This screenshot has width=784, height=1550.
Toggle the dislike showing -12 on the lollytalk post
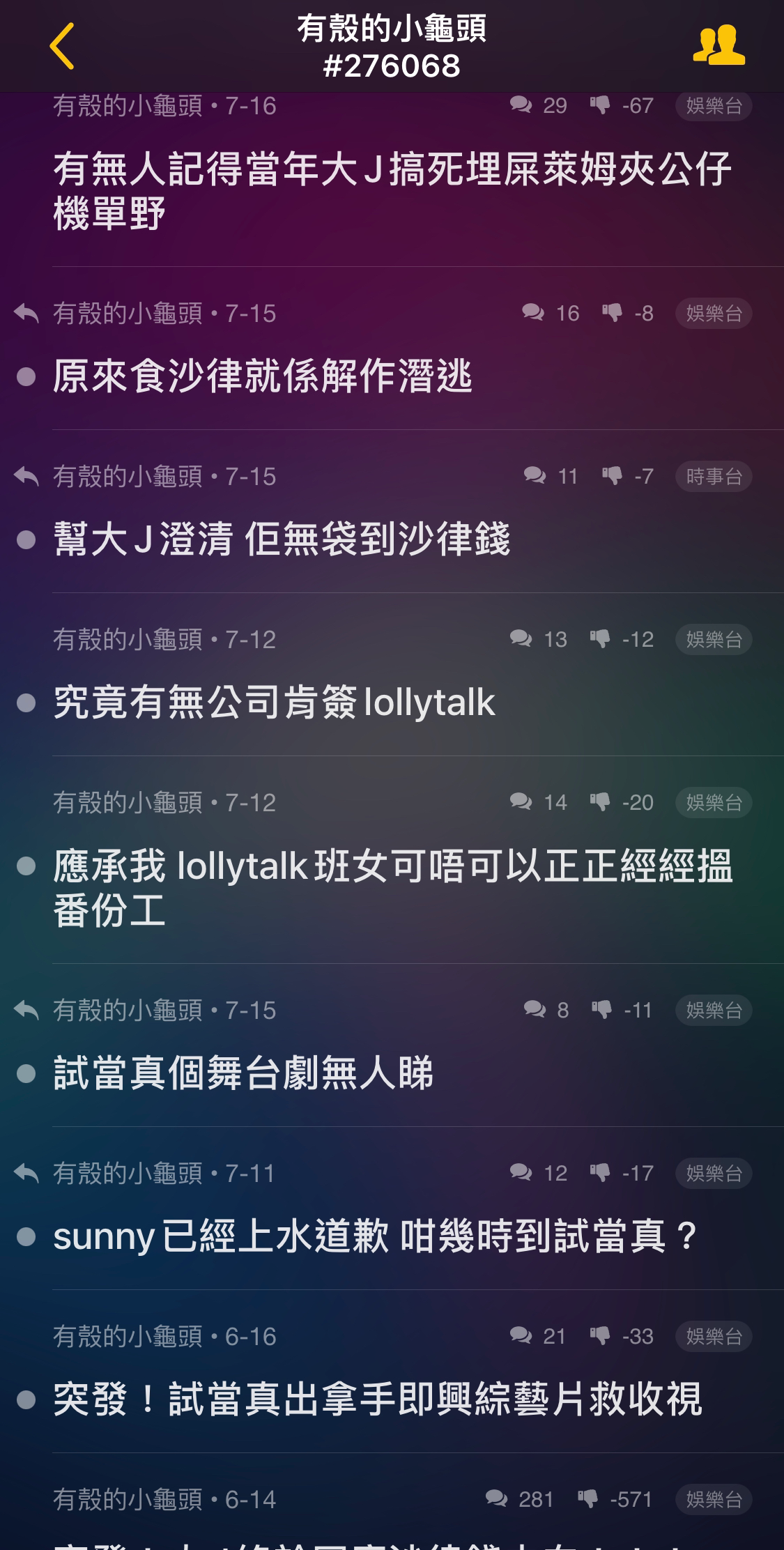click(601, 640)
